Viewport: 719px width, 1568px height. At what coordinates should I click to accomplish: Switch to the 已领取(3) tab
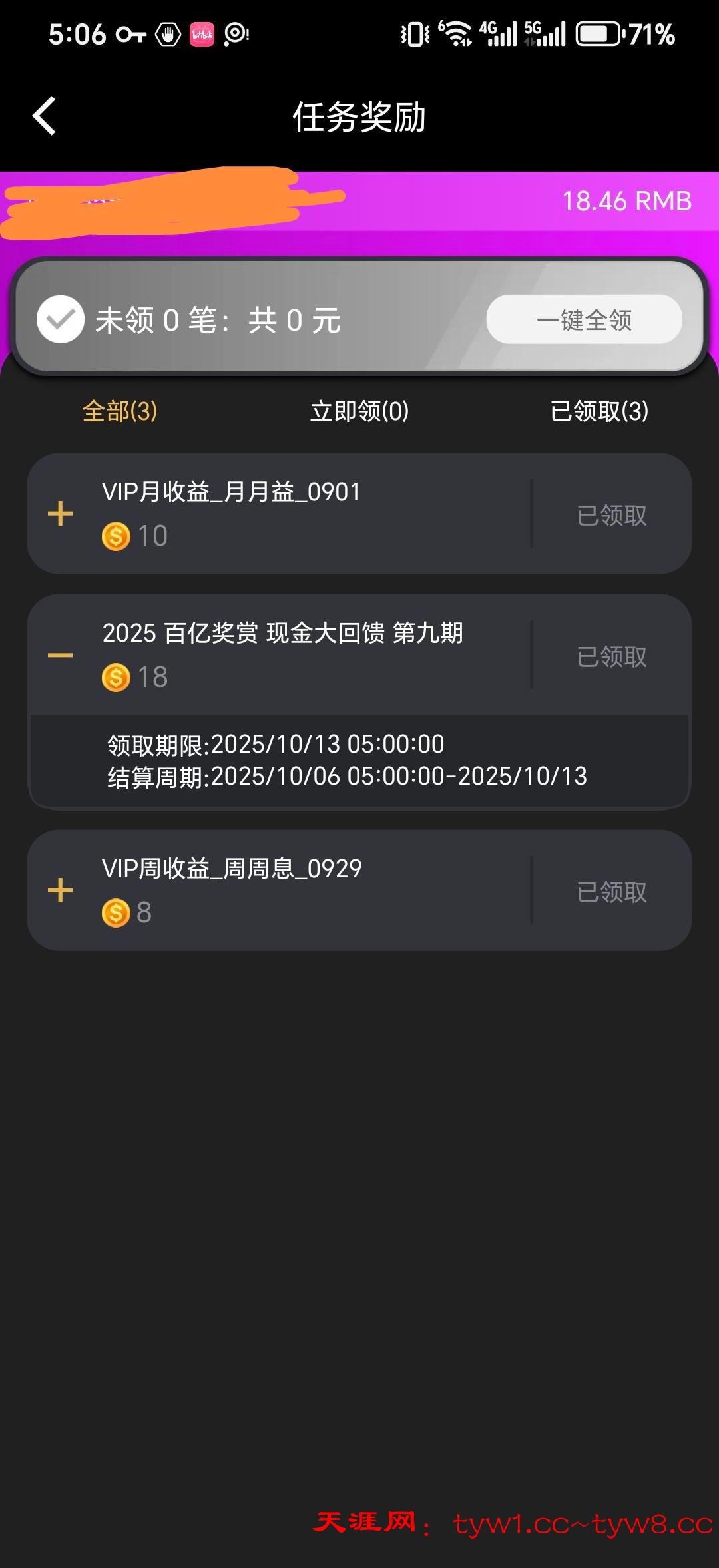click(x=599, y=411)
